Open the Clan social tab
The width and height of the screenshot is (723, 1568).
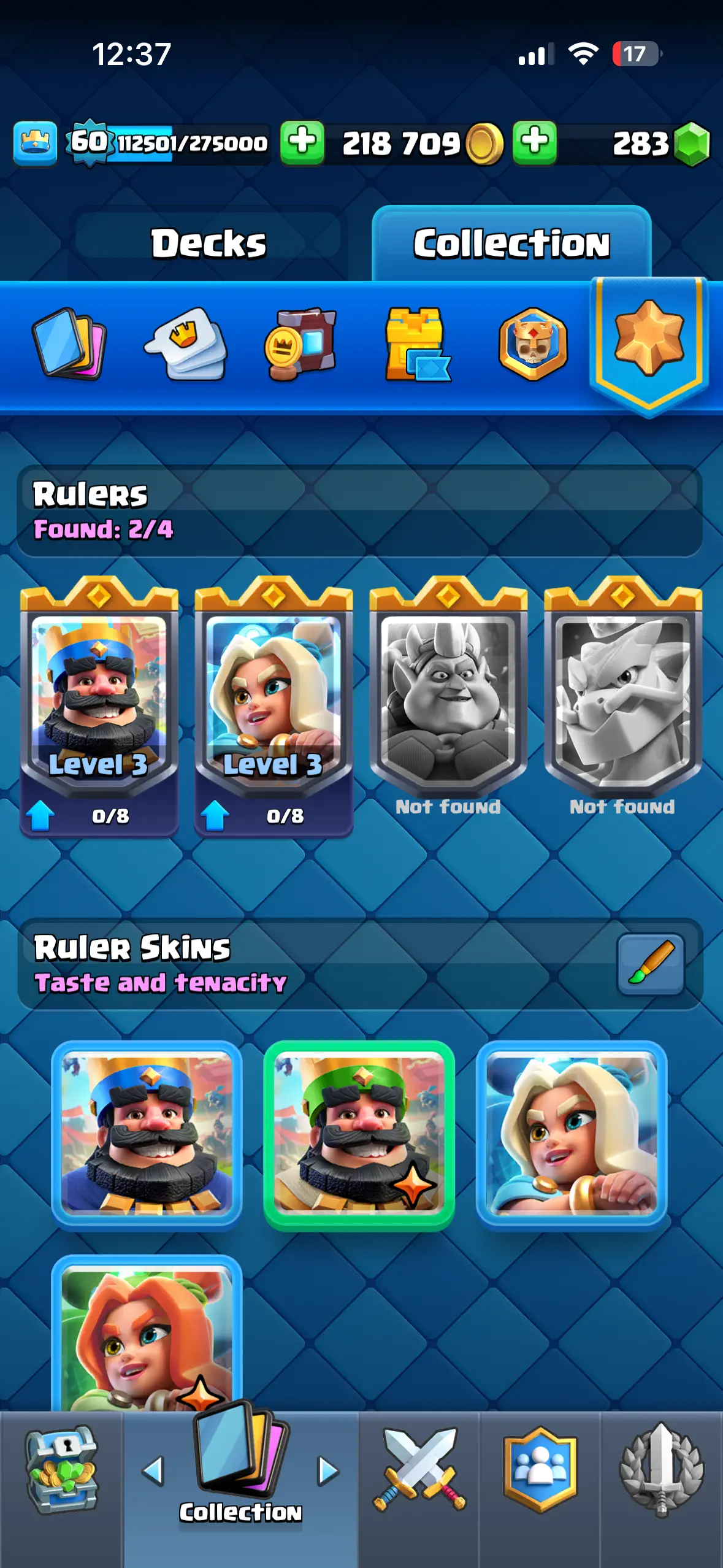[540, 1470]
